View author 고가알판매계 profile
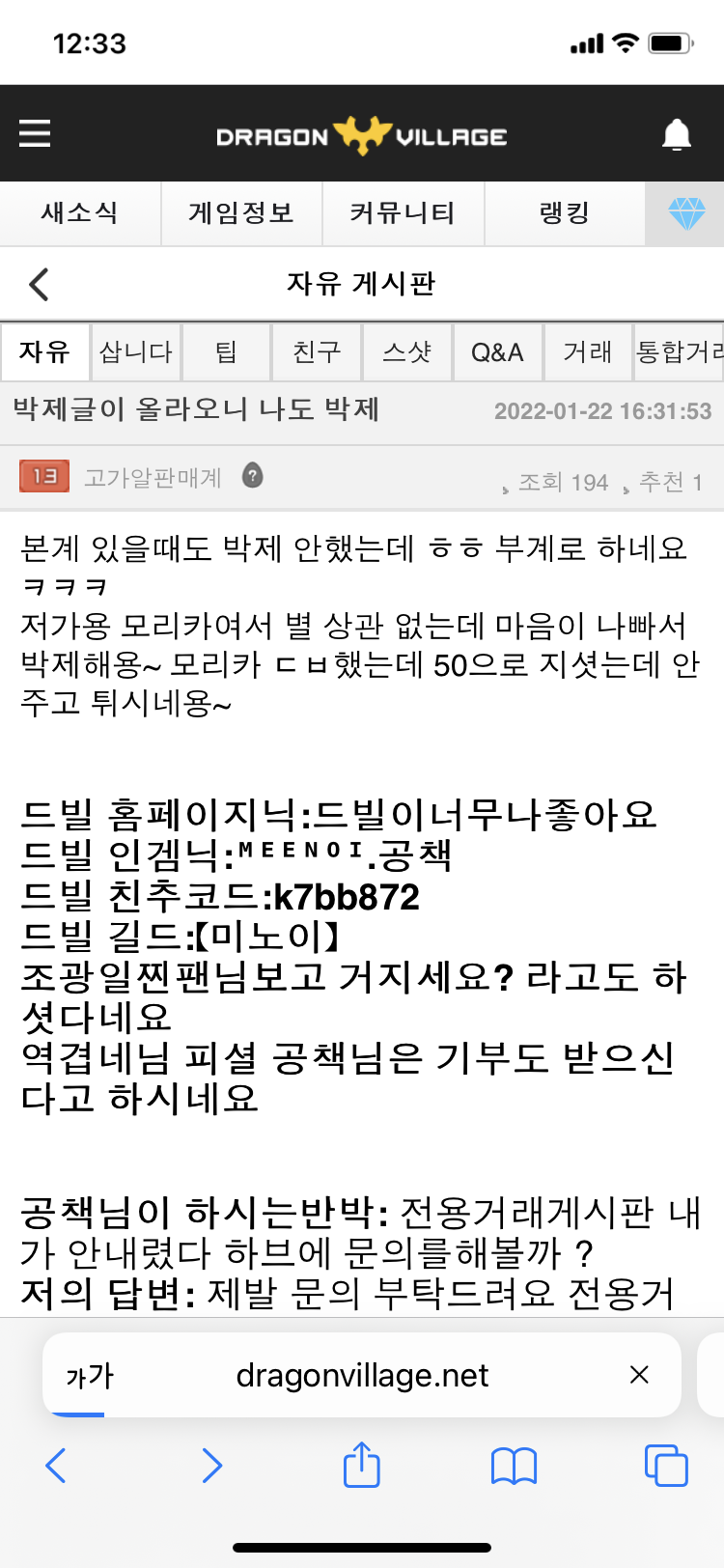The width and height of the screenshot is (724, 1568). click(x=153, y=477)
